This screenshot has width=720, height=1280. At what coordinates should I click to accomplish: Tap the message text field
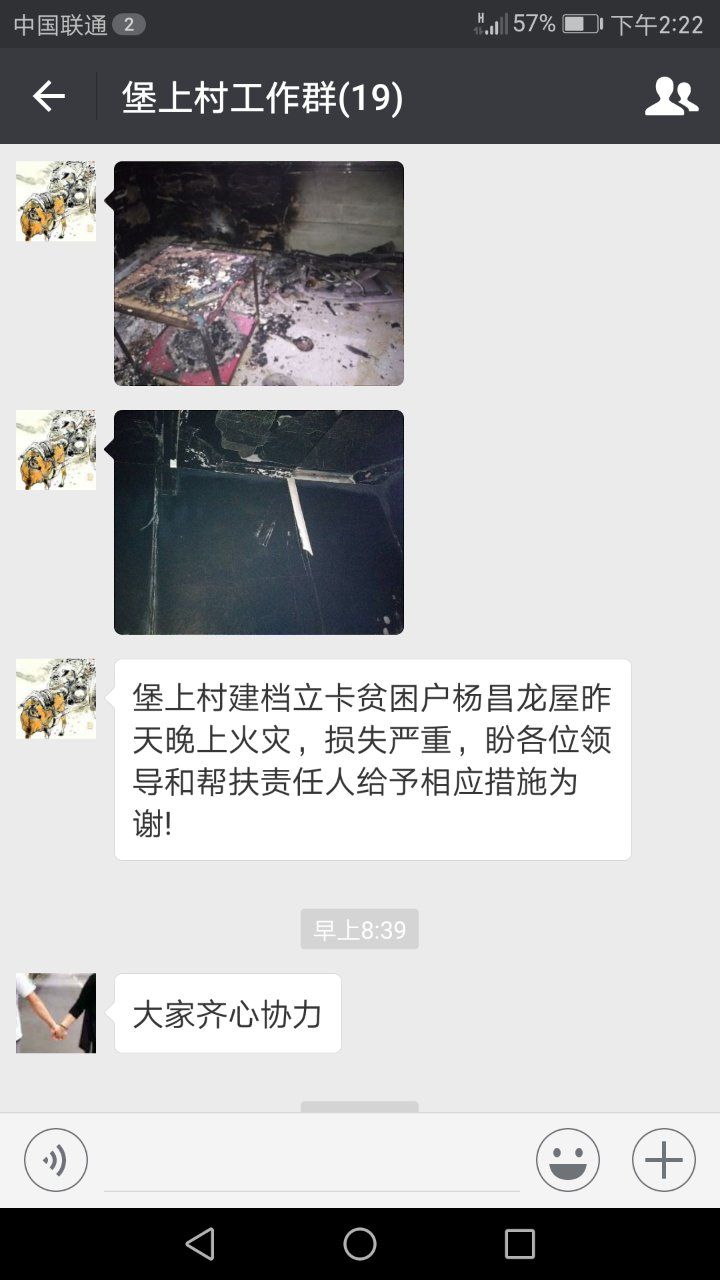coord(312,1162)
